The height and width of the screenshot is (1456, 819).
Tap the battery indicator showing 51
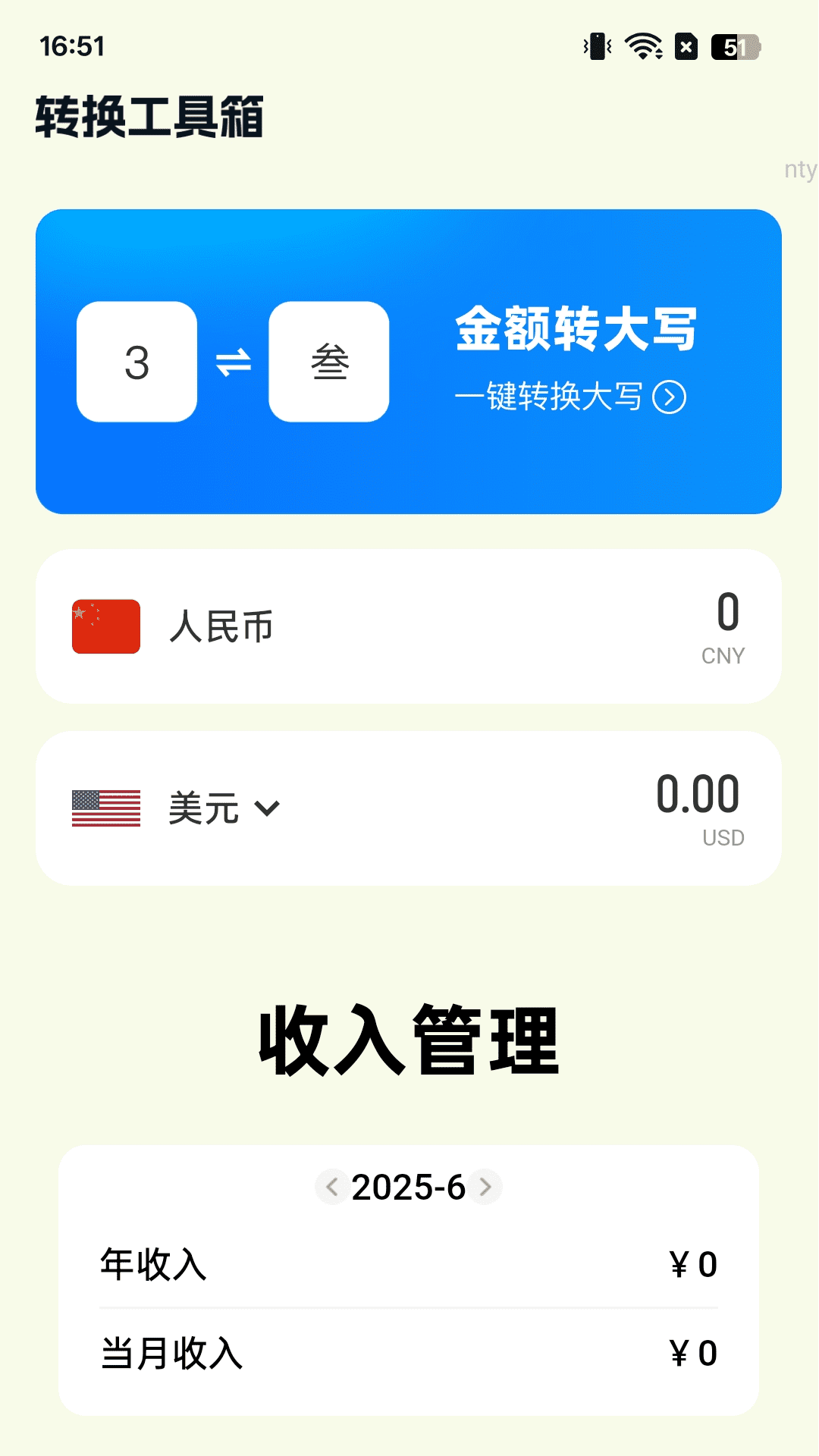tap(730, 47)
